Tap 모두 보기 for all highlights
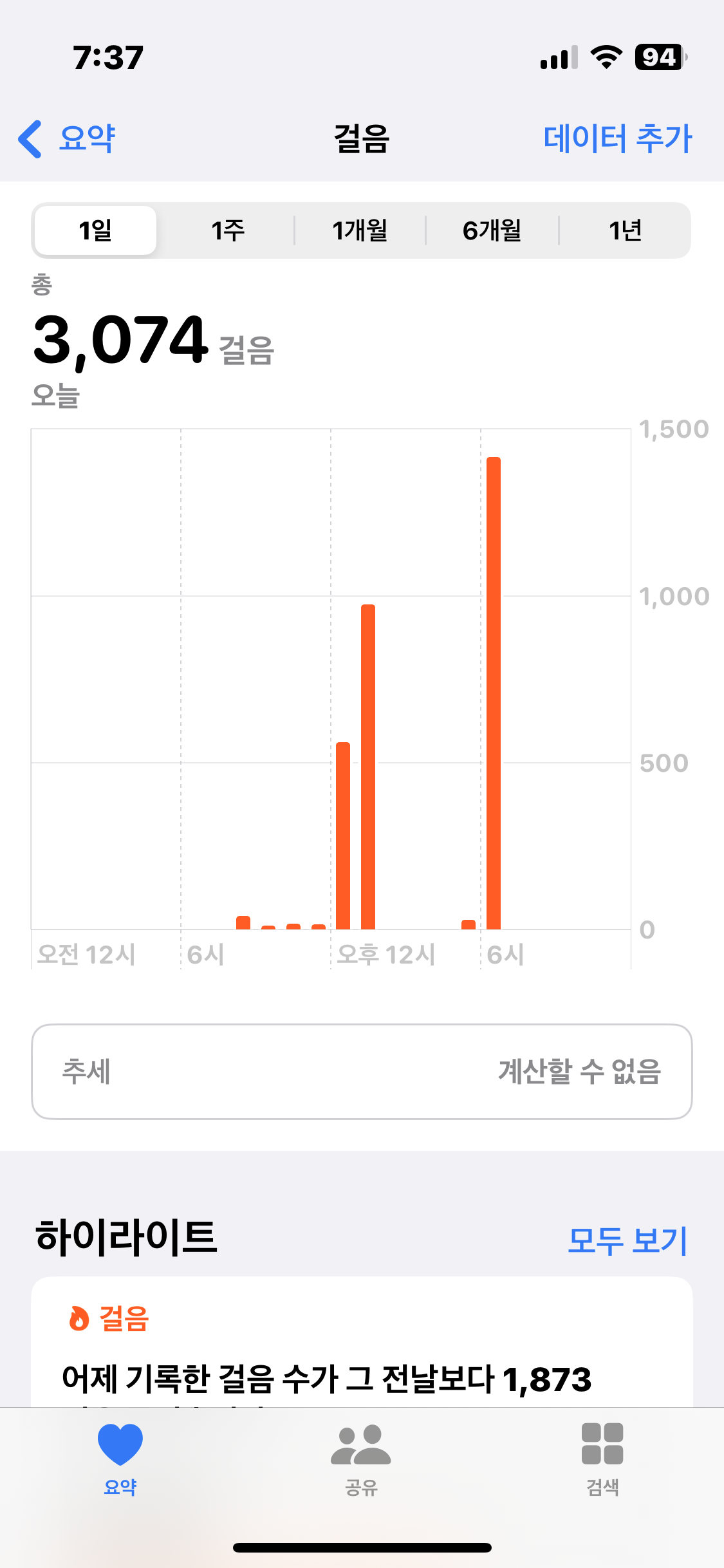The width and height of the screenshot is (724, 1568). (x=627, y=1240)
